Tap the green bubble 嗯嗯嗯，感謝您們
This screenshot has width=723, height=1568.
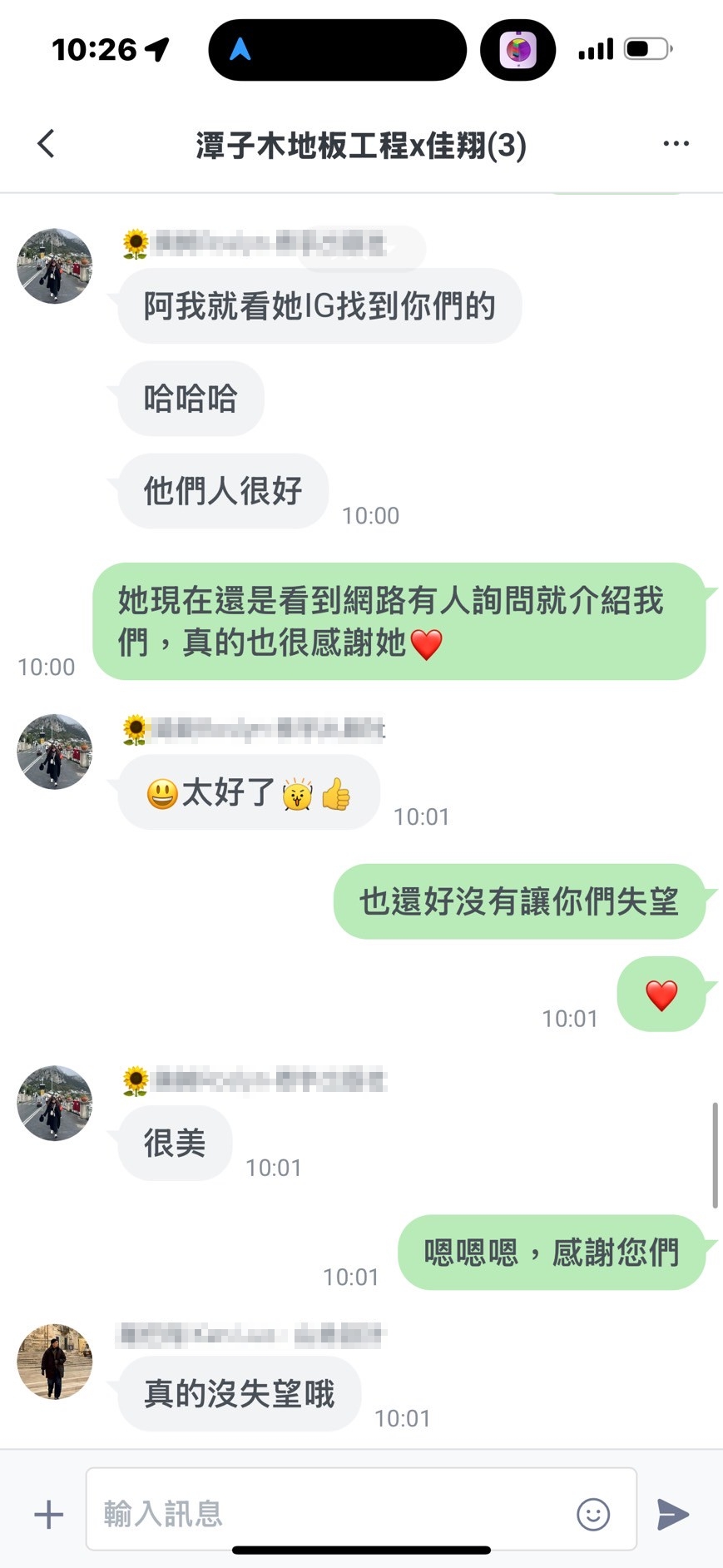click(551, 1250)
